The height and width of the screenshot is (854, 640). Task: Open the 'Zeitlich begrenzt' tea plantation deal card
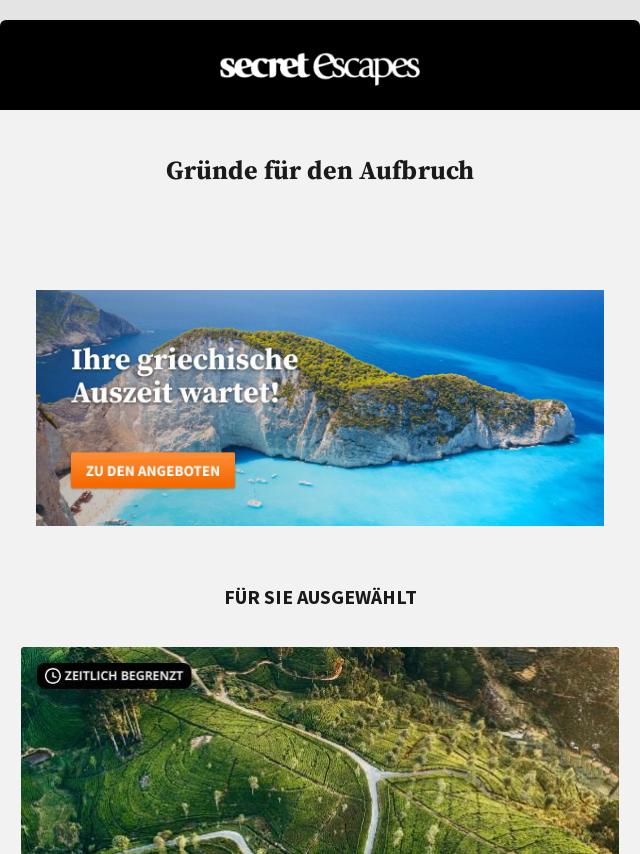click(320, 760)
